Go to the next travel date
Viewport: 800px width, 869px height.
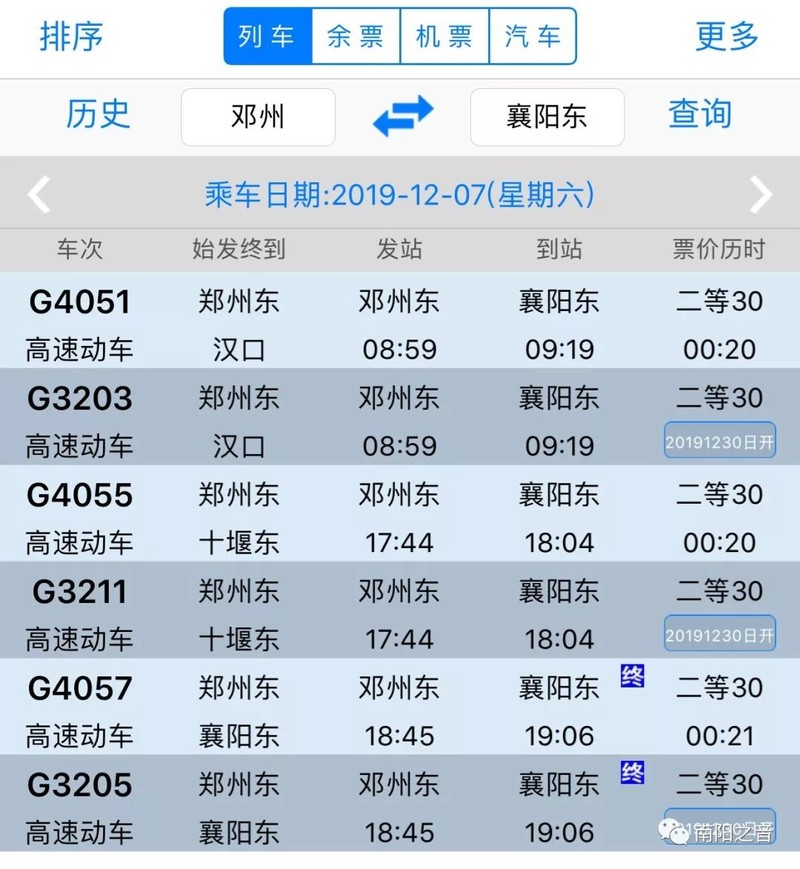[761, 194]
